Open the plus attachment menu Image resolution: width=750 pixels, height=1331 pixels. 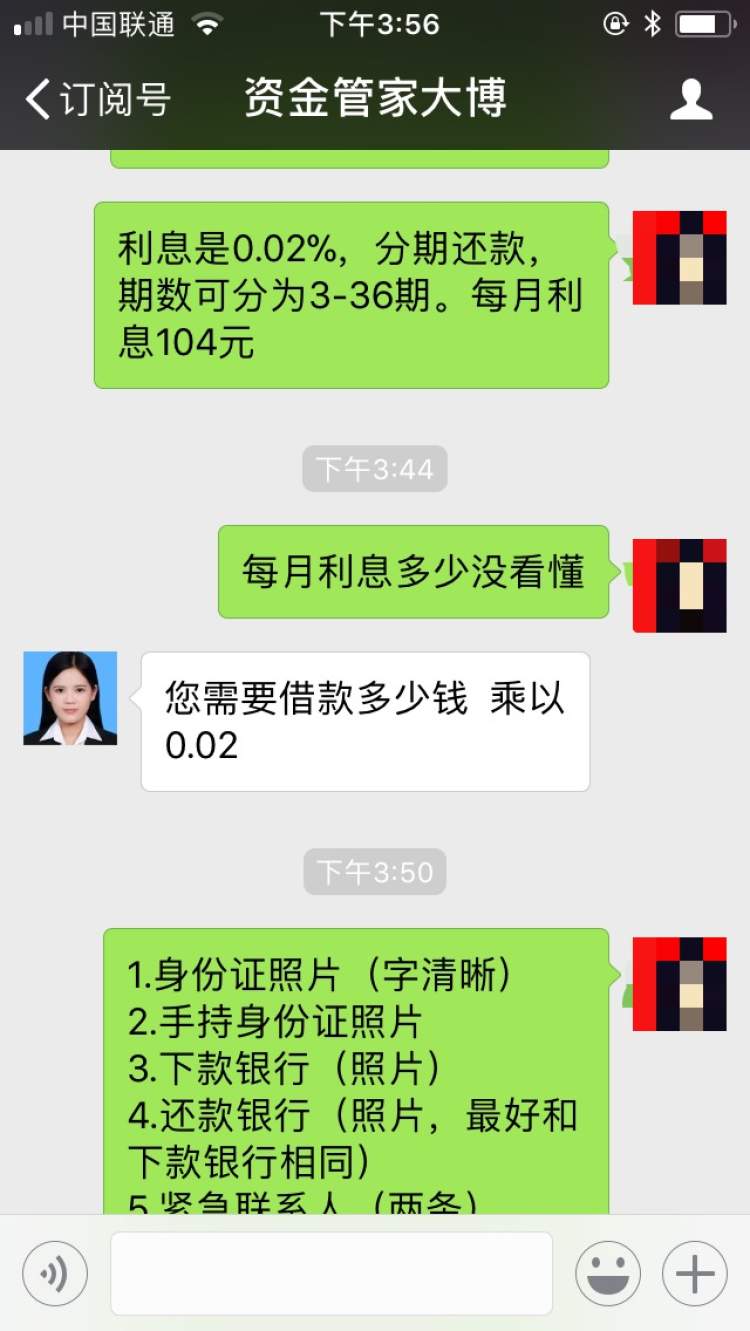(695, 1274)
